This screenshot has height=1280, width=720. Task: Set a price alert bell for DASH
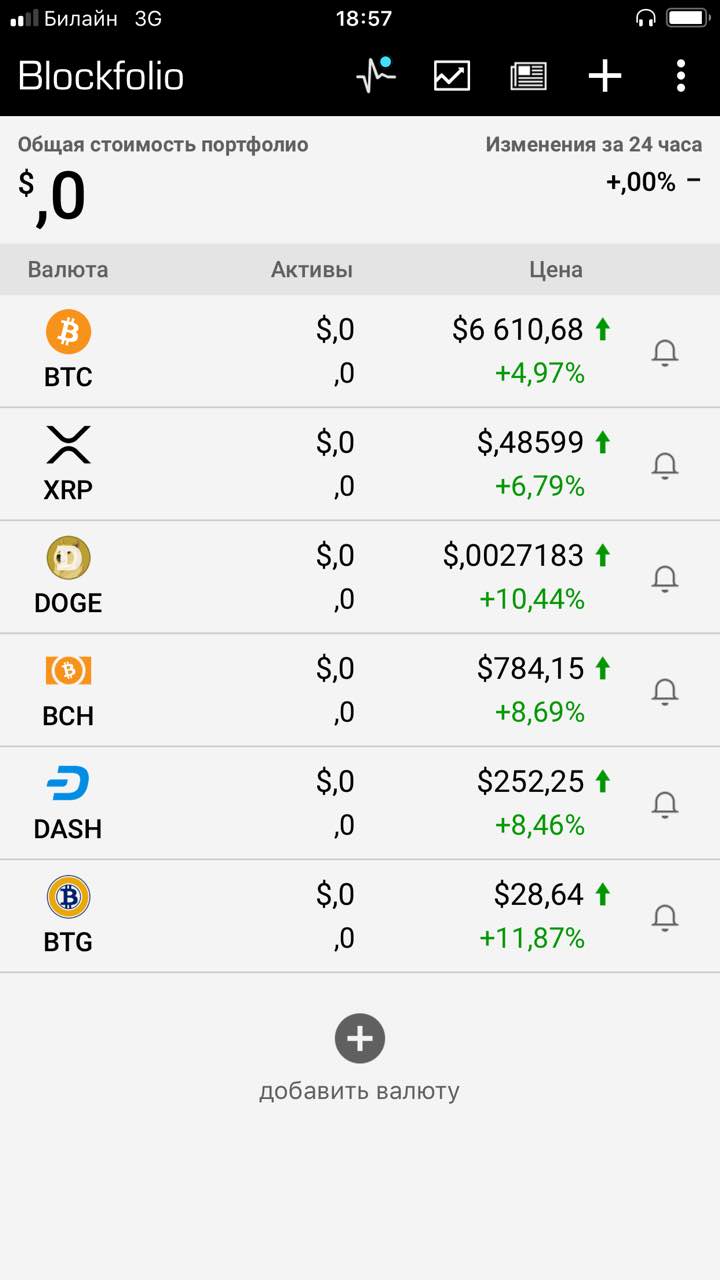pos(665,805)
